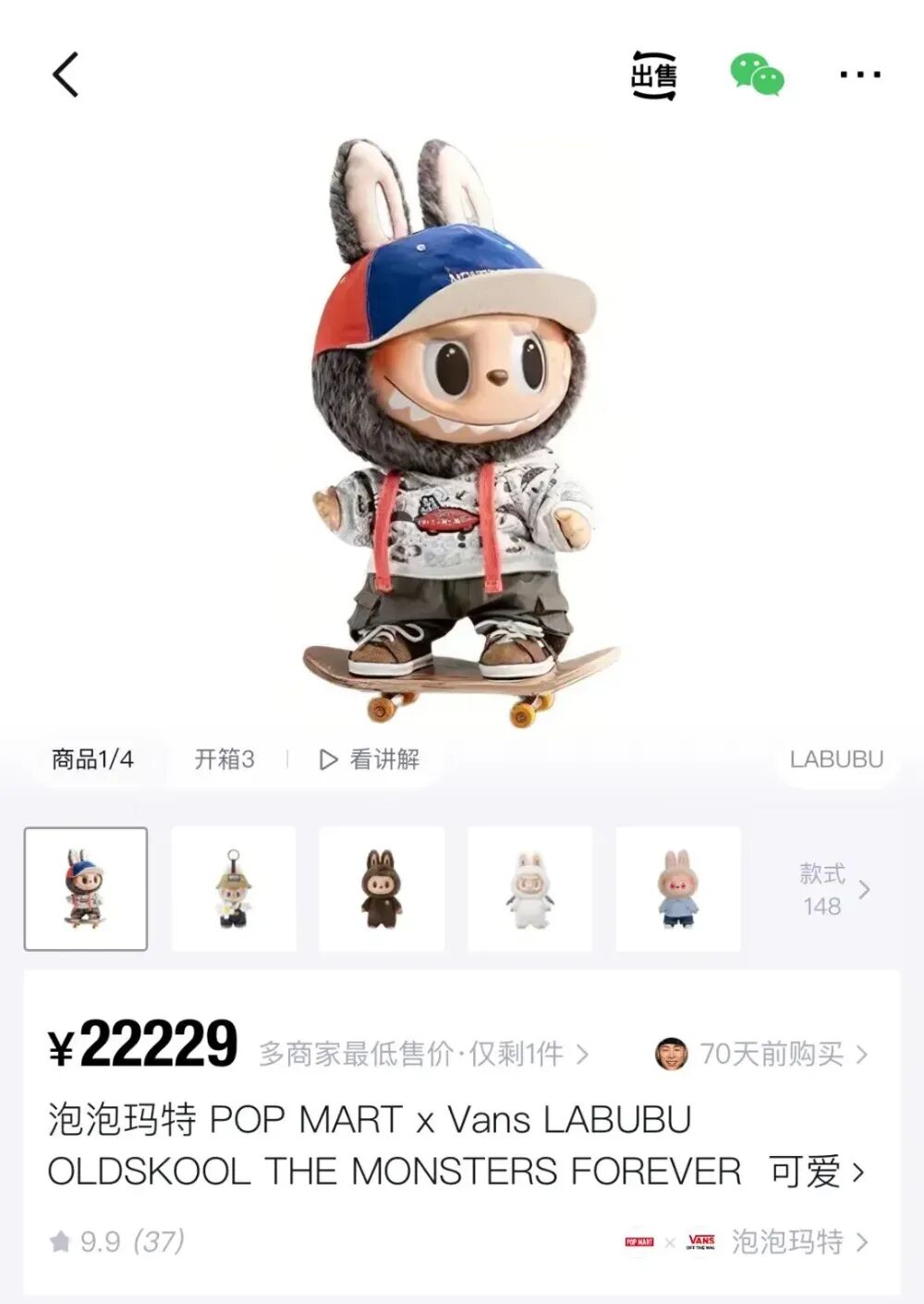Viewport: 924px width, 1304px height.
Task: Play the 看讲解 explanation video
Action: pyautogui.click(x=368, y=760)
